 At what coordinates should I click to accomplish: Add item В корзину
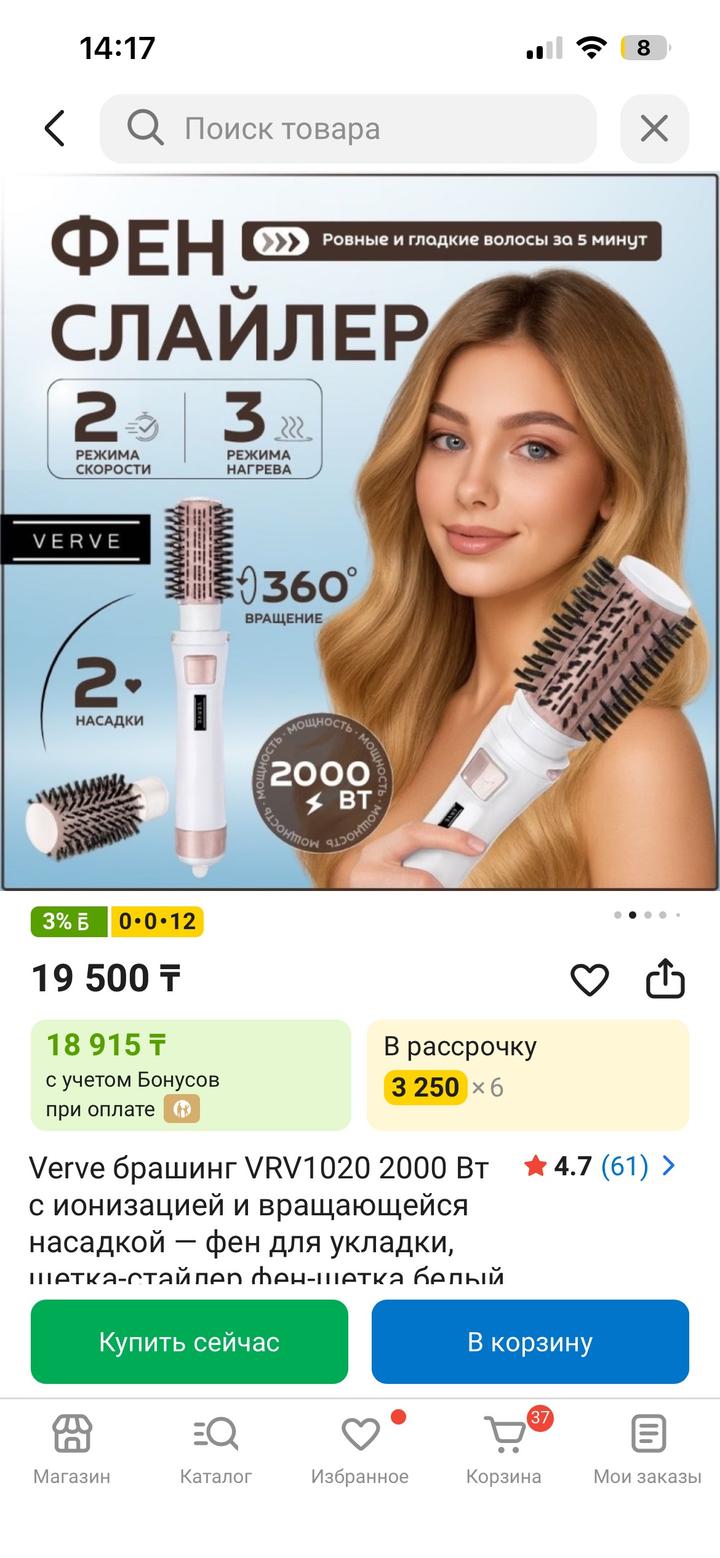click(530, 1341)
